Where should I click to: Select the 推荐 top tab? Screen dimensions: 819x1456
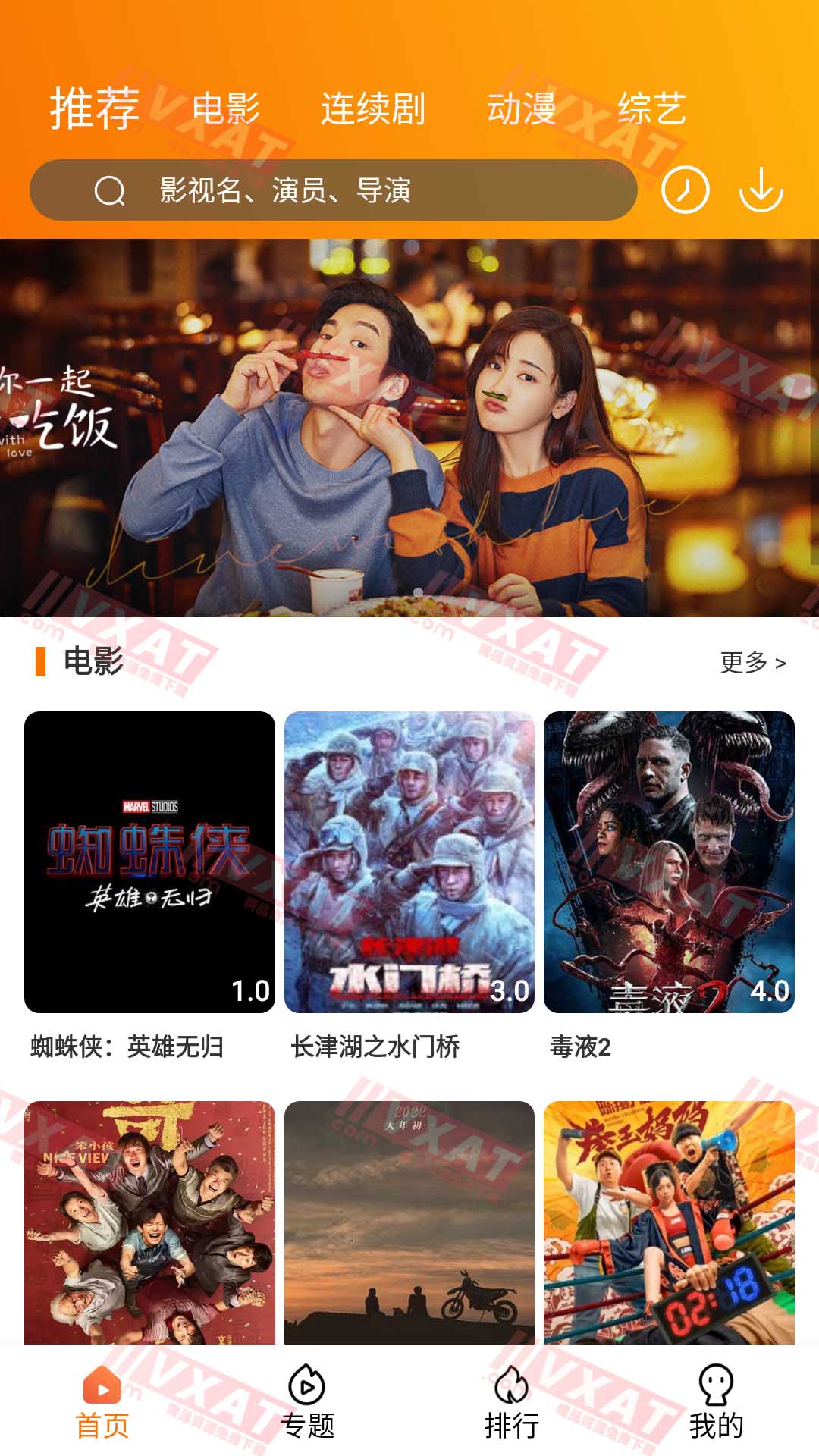(x=95, y=108)
